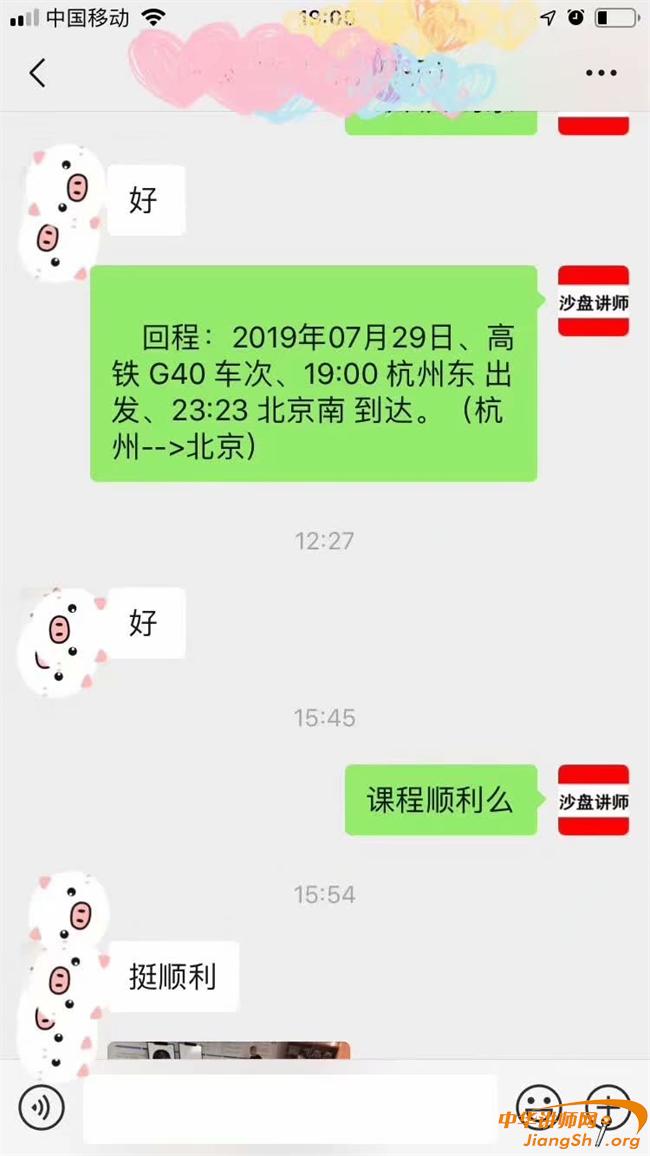
Task: View 沙盘讲师 avatar next to 课程顺利么
Action: click(593, 800)
